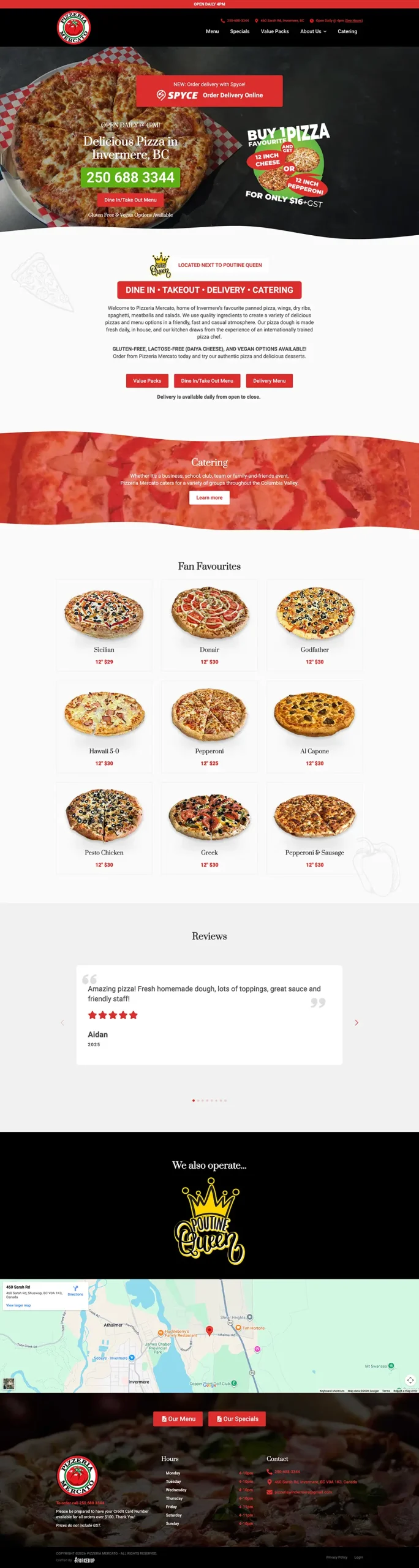Expand the About Us dropdown
The width and height of the screenshot is (419, 1568).
tap(313, 31)
